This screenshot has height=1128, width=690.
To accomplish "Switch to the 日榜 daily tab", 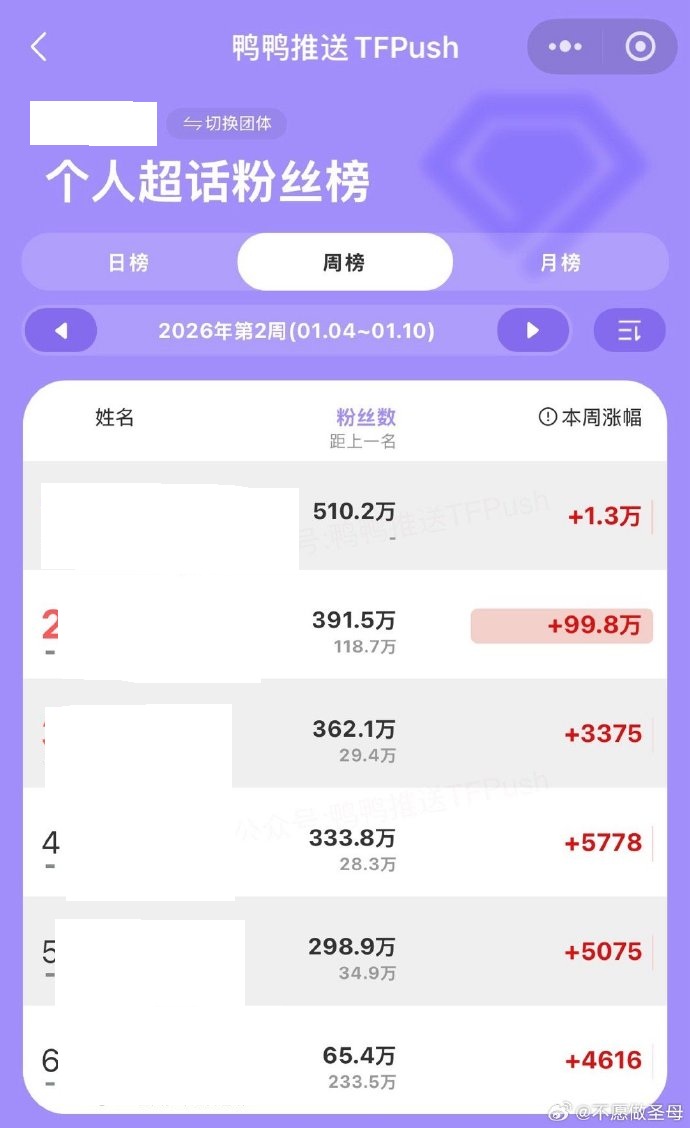I will [x=129, y=263].
